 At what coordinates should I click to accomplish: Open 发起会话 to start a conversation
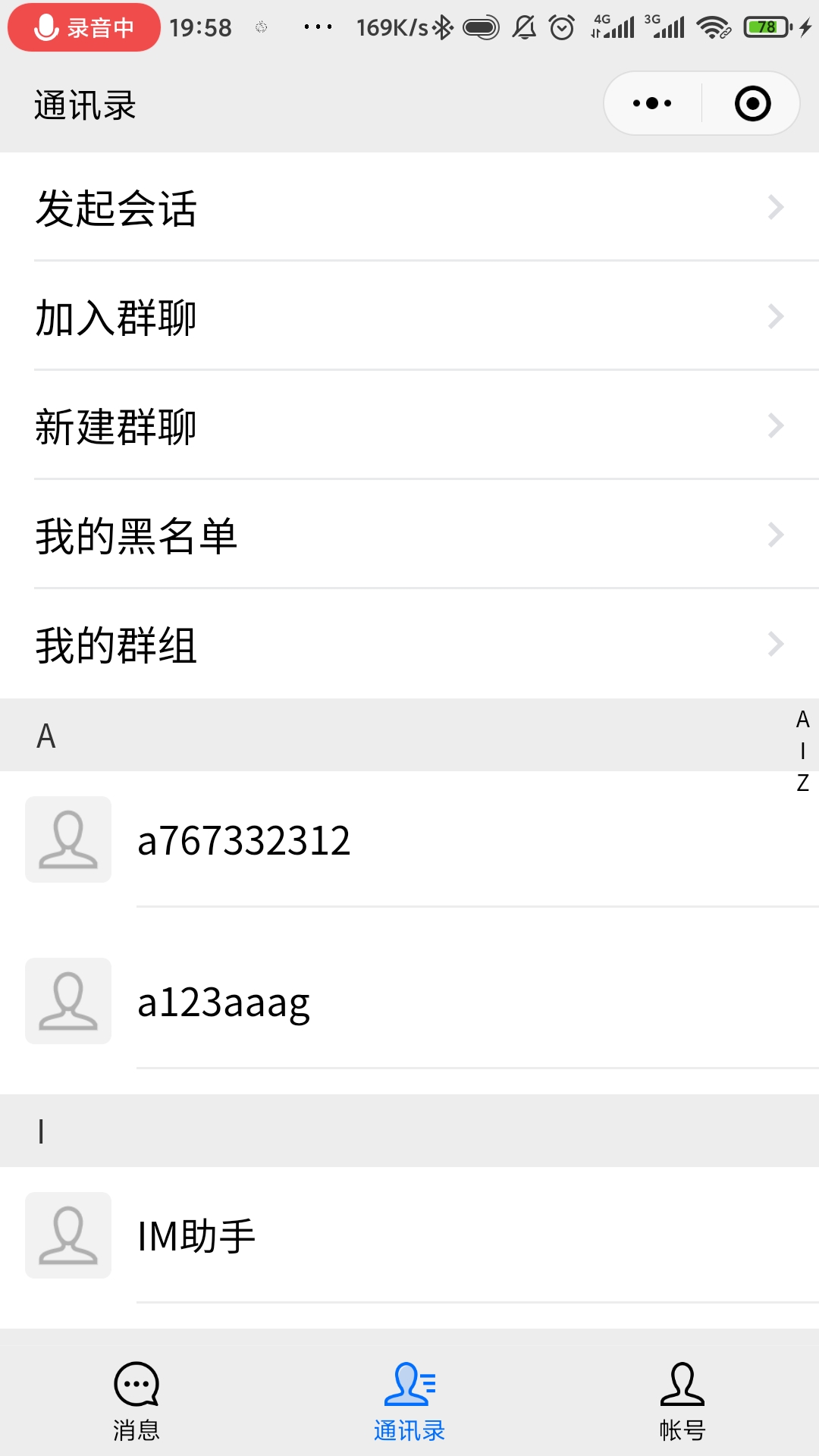(409, 207)
